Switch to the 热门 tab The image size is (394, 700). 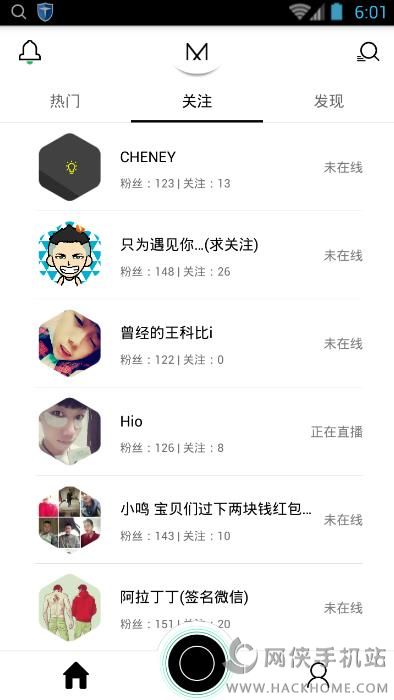65,101
